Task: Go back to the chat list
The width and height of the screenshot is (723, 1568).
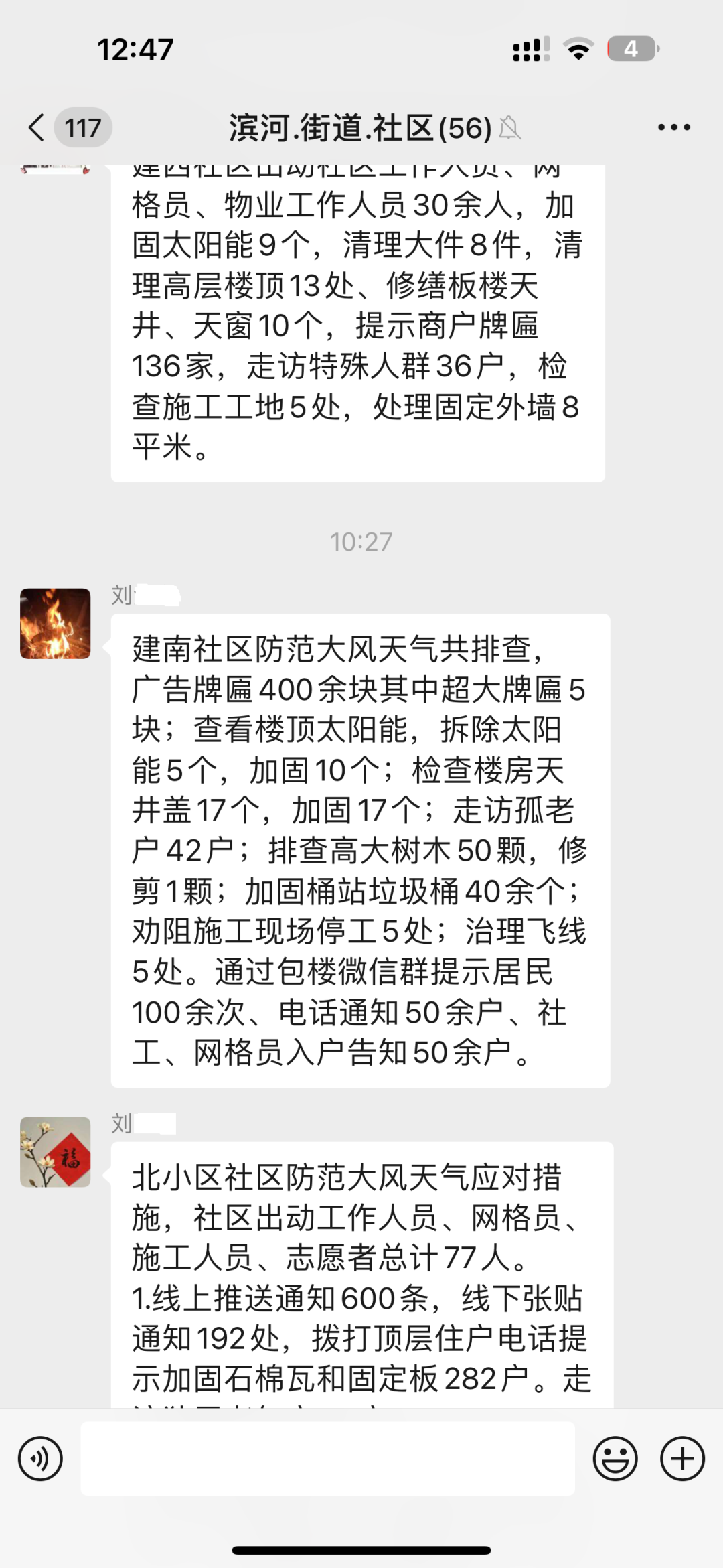Action: coord(37,127)
